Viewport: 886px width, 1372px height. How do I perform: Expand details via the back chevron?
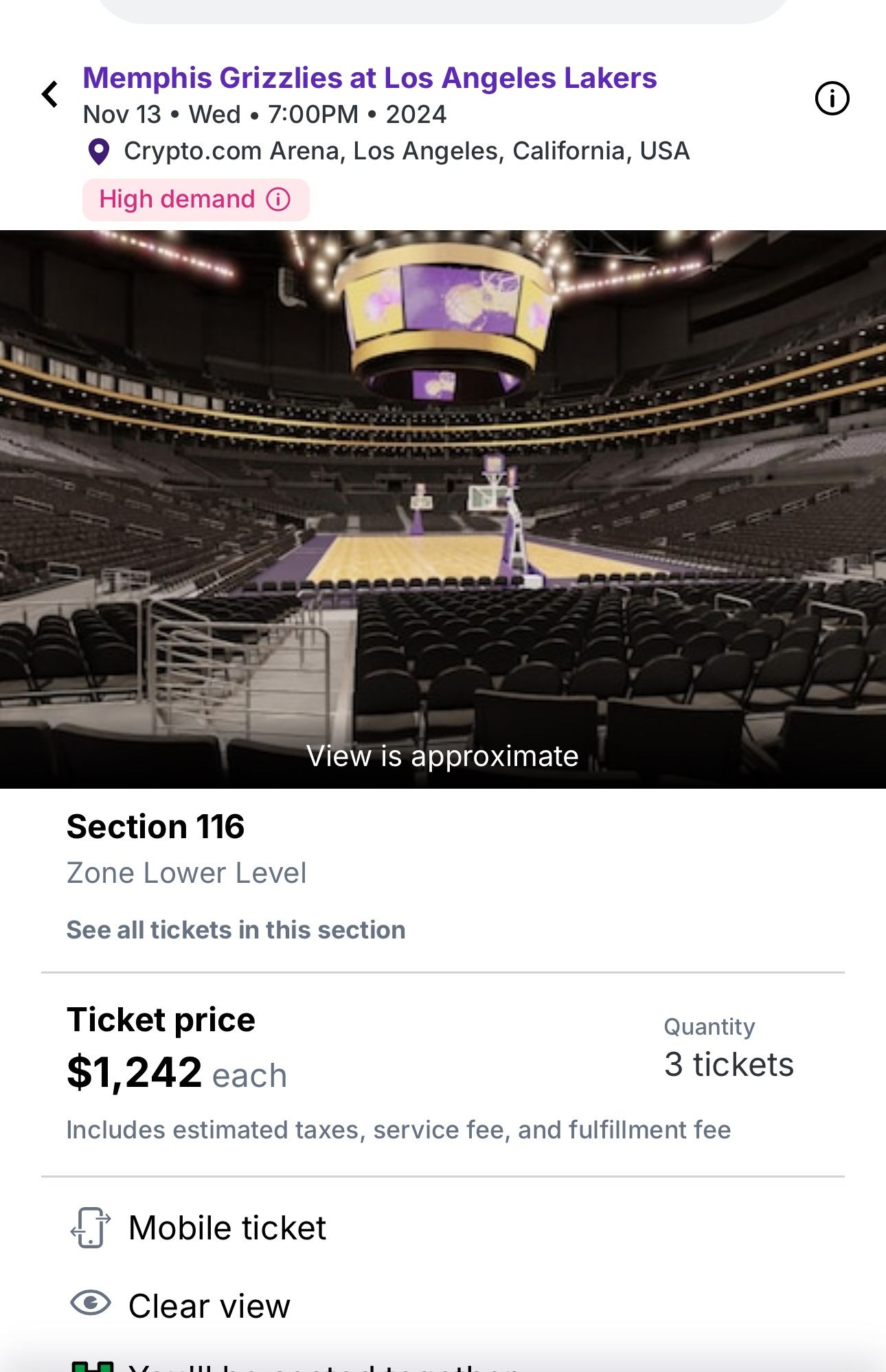(49, 93)
